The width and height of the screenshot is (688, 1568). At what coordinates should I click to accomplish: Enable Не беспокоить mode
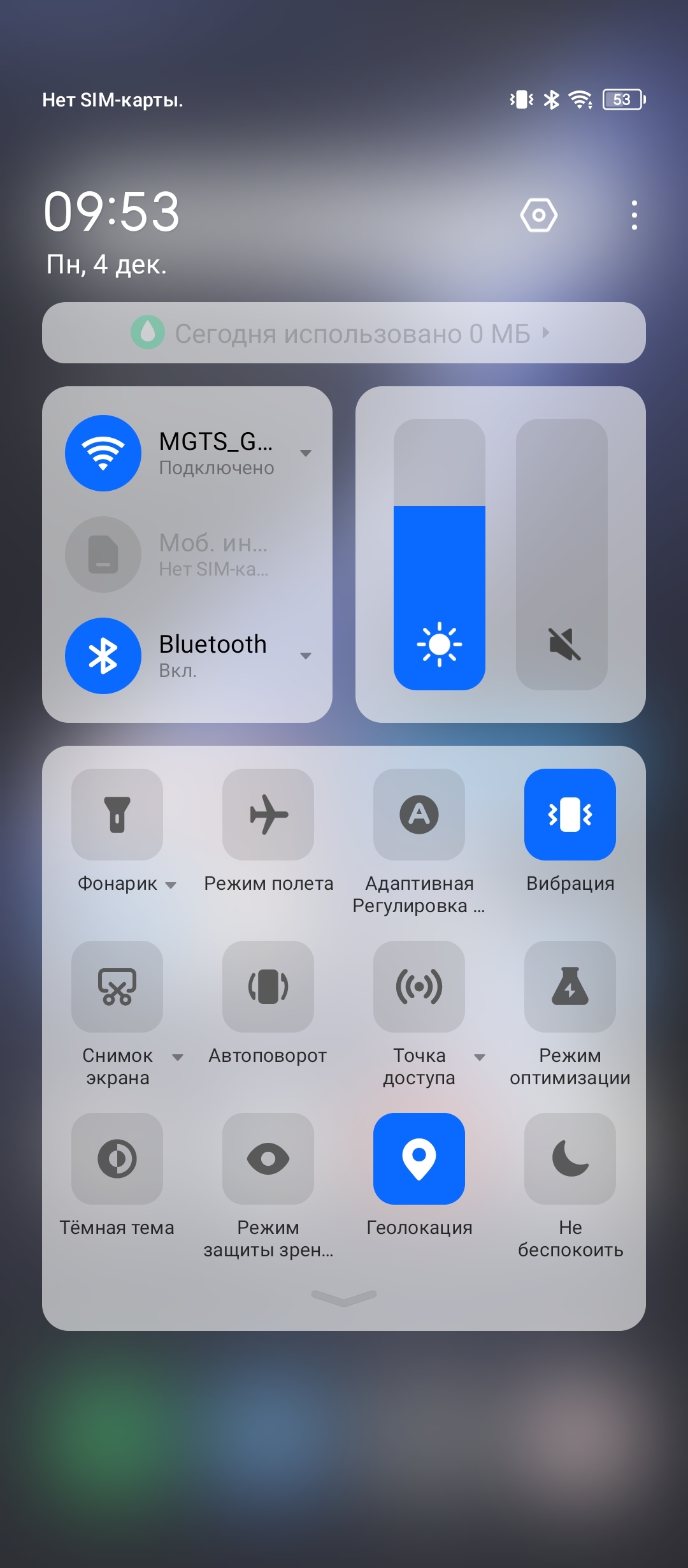click(x=570, y=1159)
